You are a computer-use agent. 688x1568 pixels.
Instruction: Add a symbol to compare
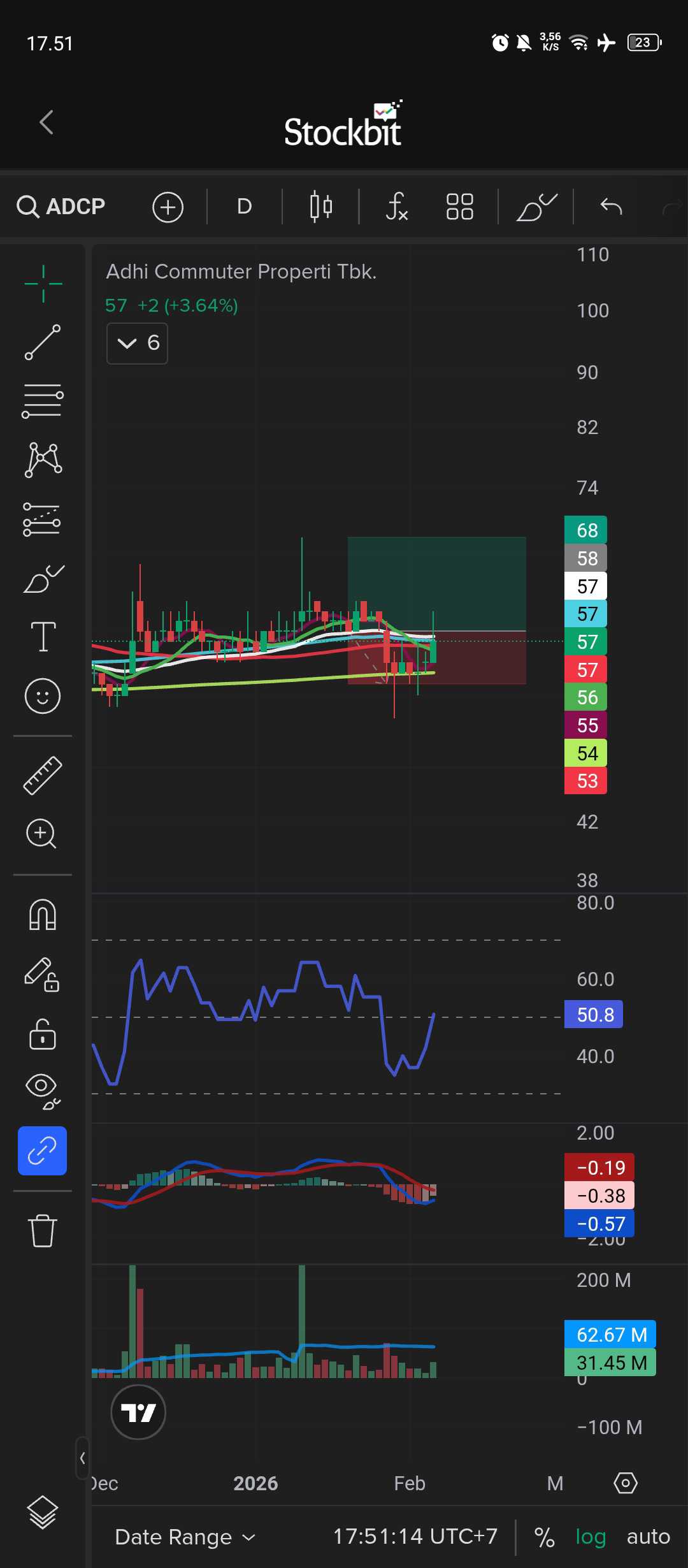coord(168,207)
